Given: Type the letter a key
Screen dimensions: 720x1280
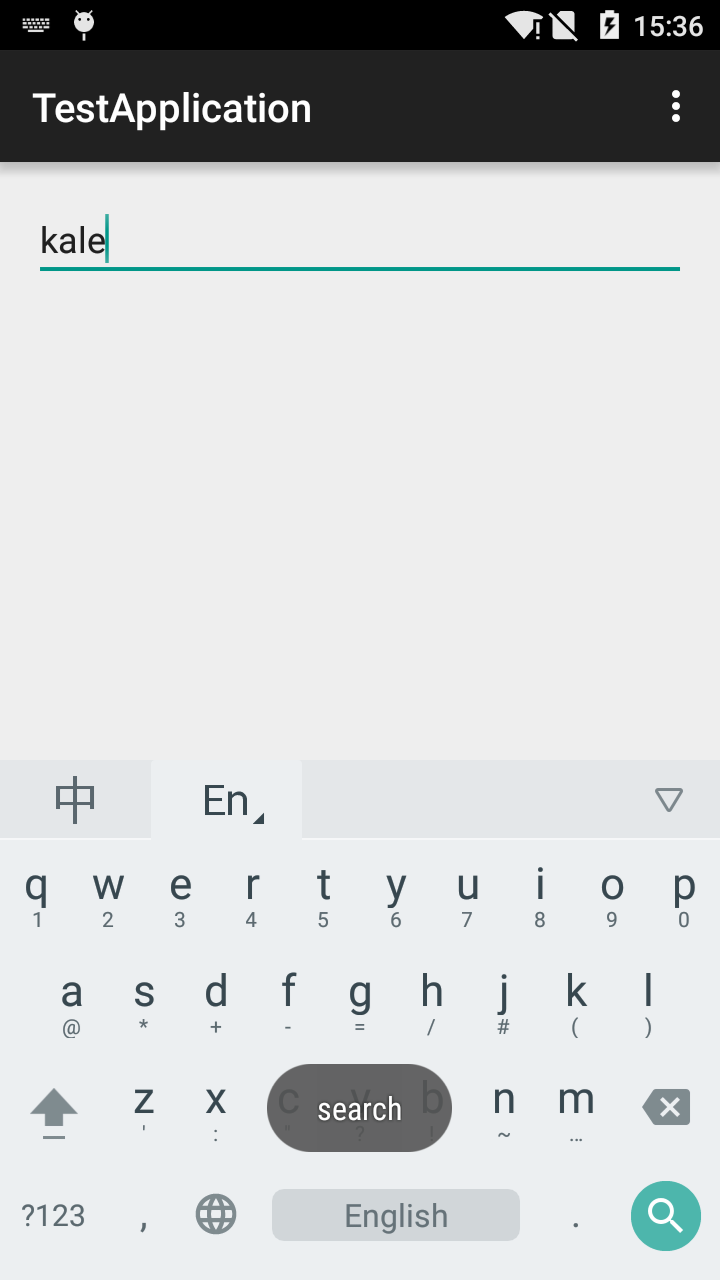Looking at the screenshot, I should pos(72,1002).
